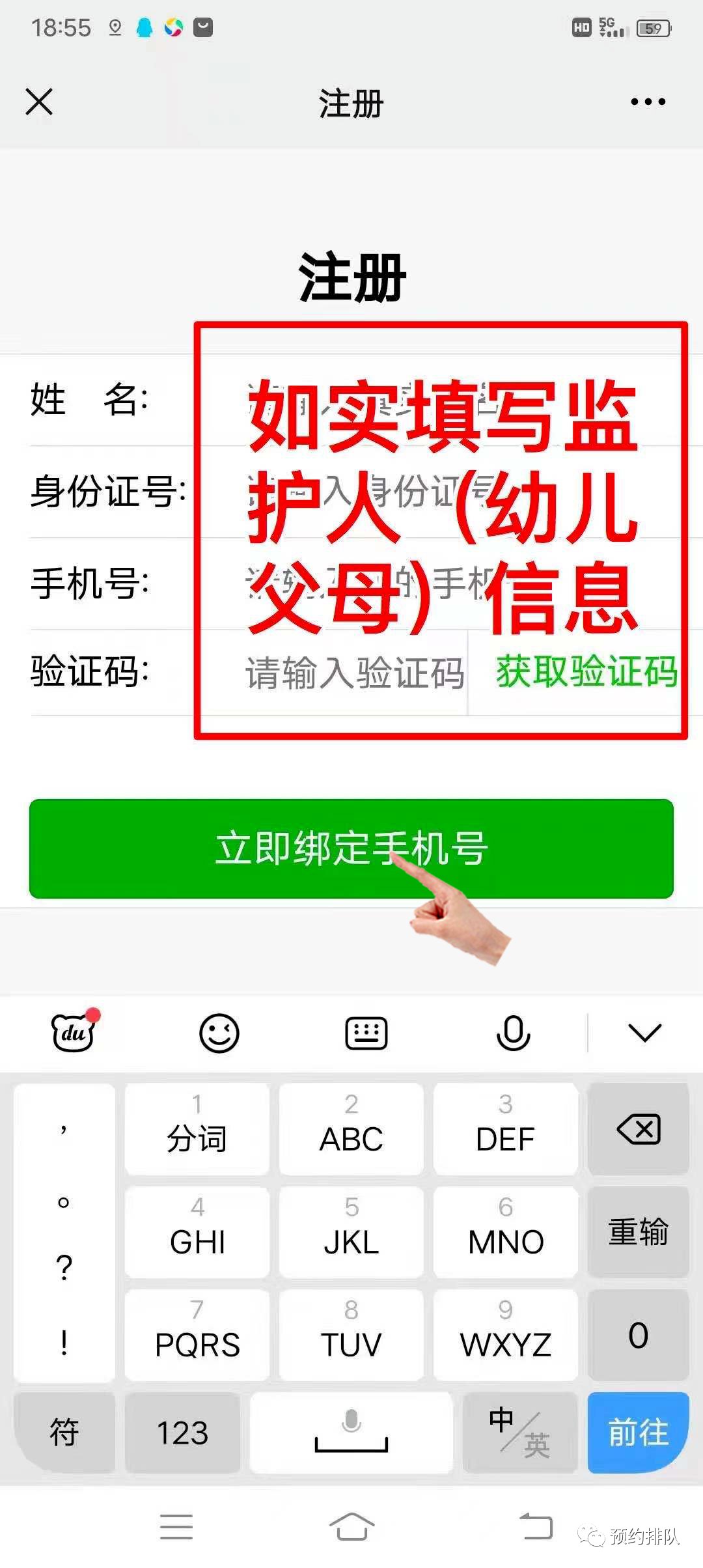
Task: Open the Baidu du input menu
Action: (x=73, y=1033)
